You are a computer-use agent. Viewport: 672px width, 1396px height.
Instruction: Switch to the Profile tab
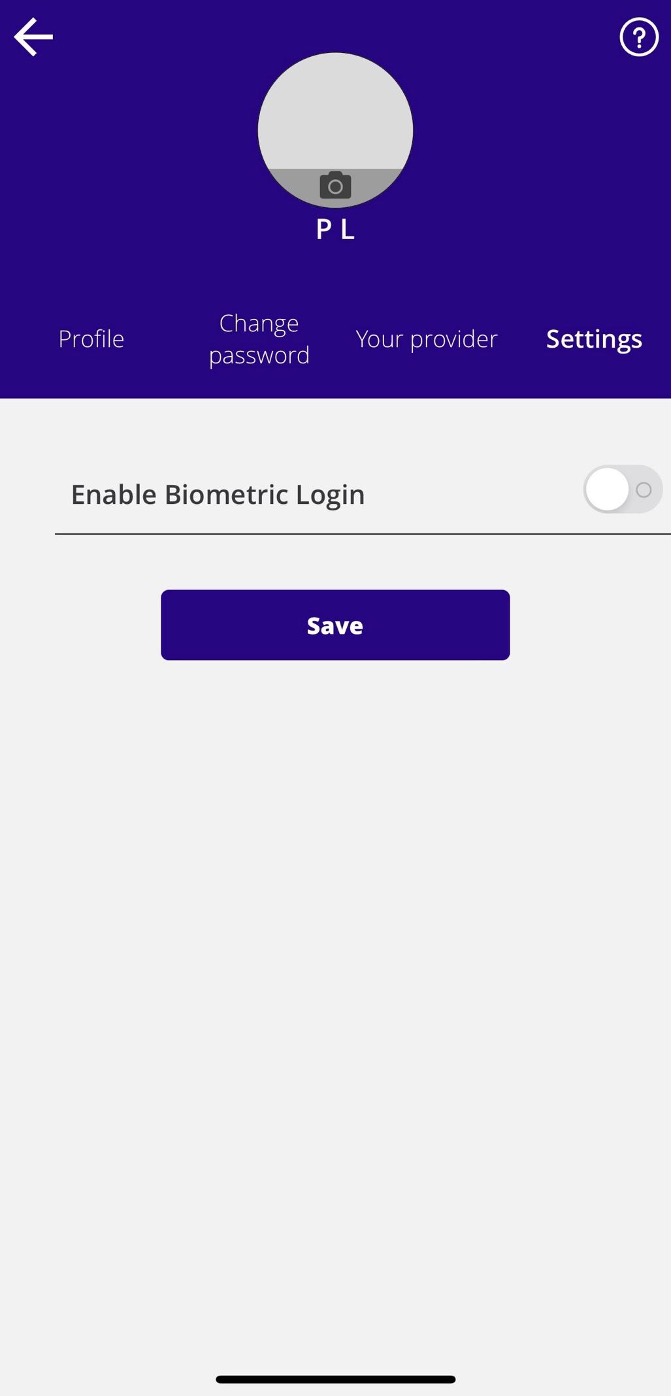[x=91, y=339]
